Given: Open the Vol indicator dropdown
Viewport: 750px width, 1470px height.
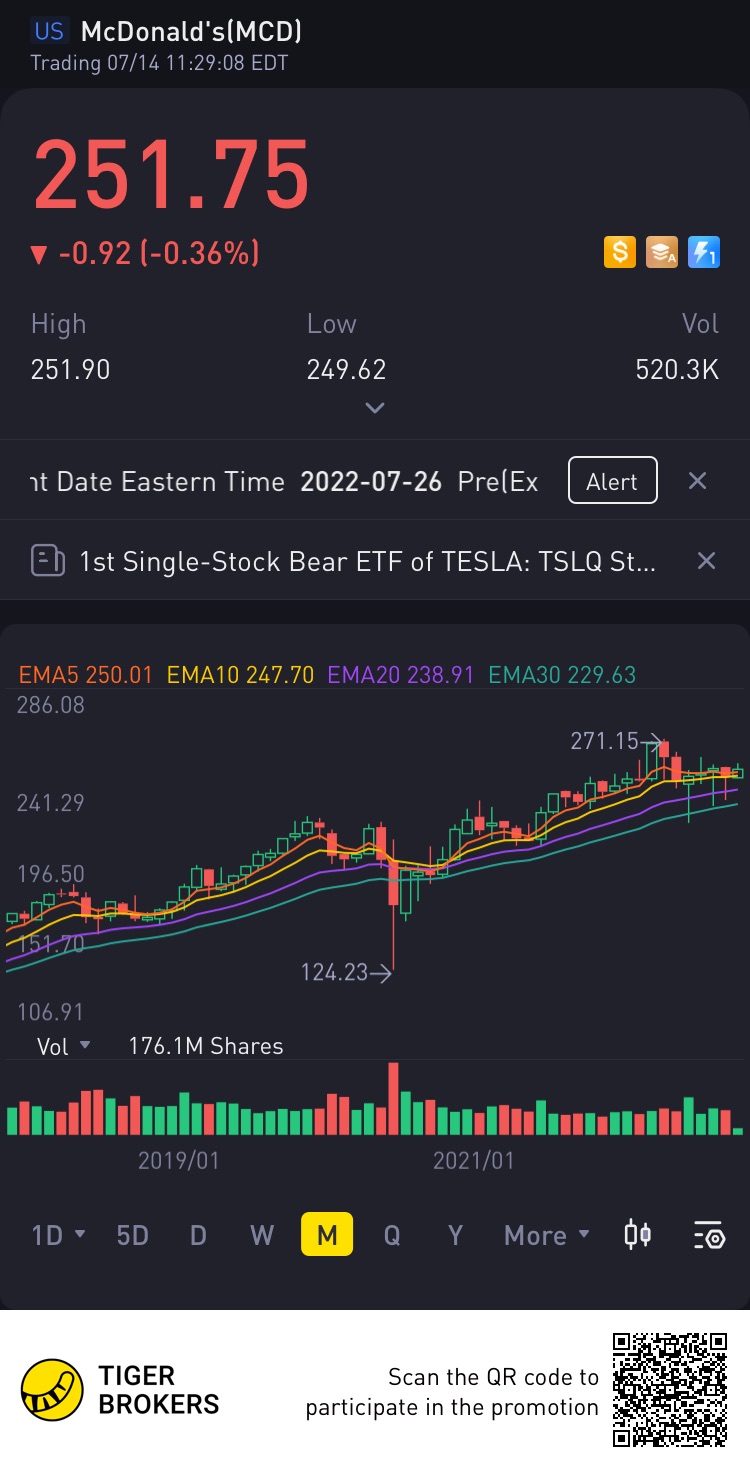Looking at the screenshot, I should [x=64, y=1046].
